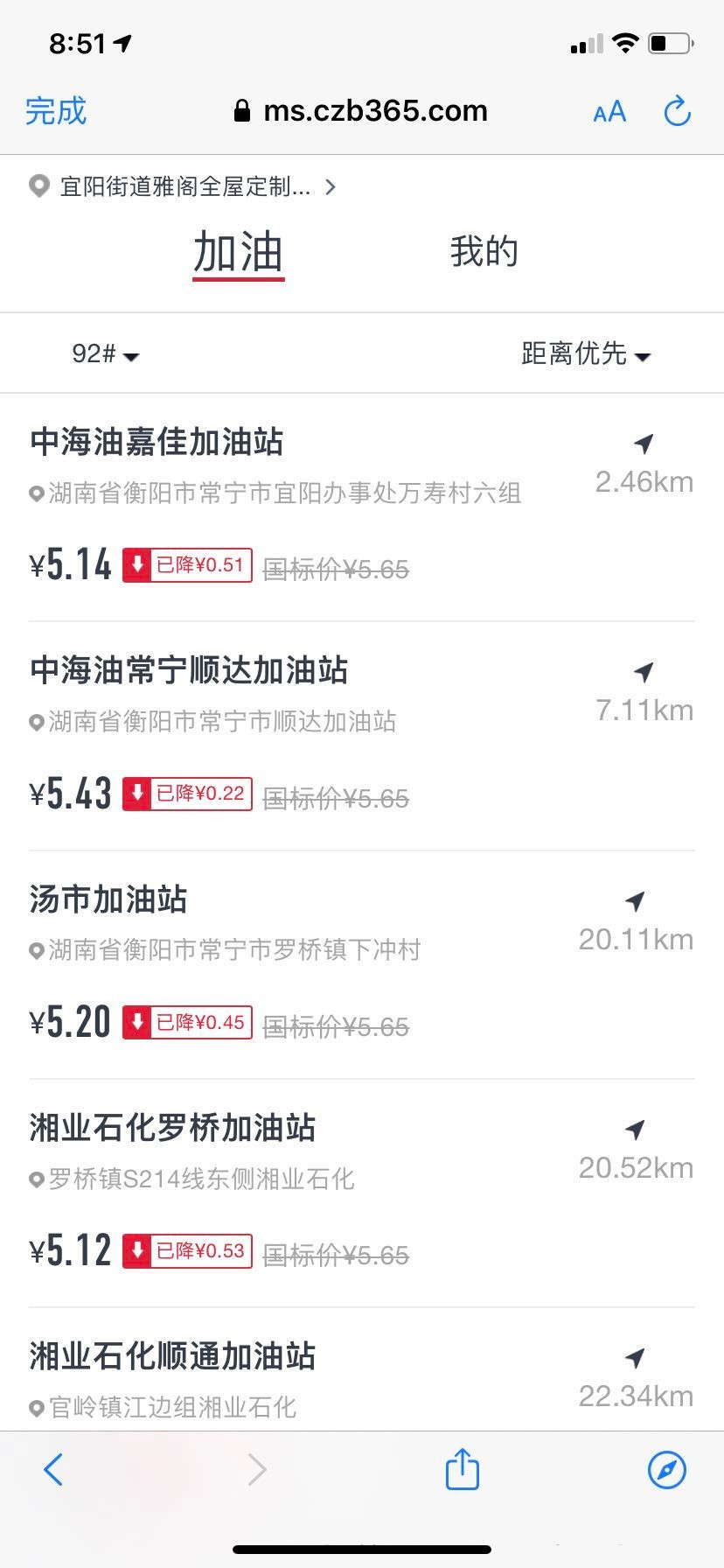Open the 距离优先 sorting dropdown

[x=585, y=354]
